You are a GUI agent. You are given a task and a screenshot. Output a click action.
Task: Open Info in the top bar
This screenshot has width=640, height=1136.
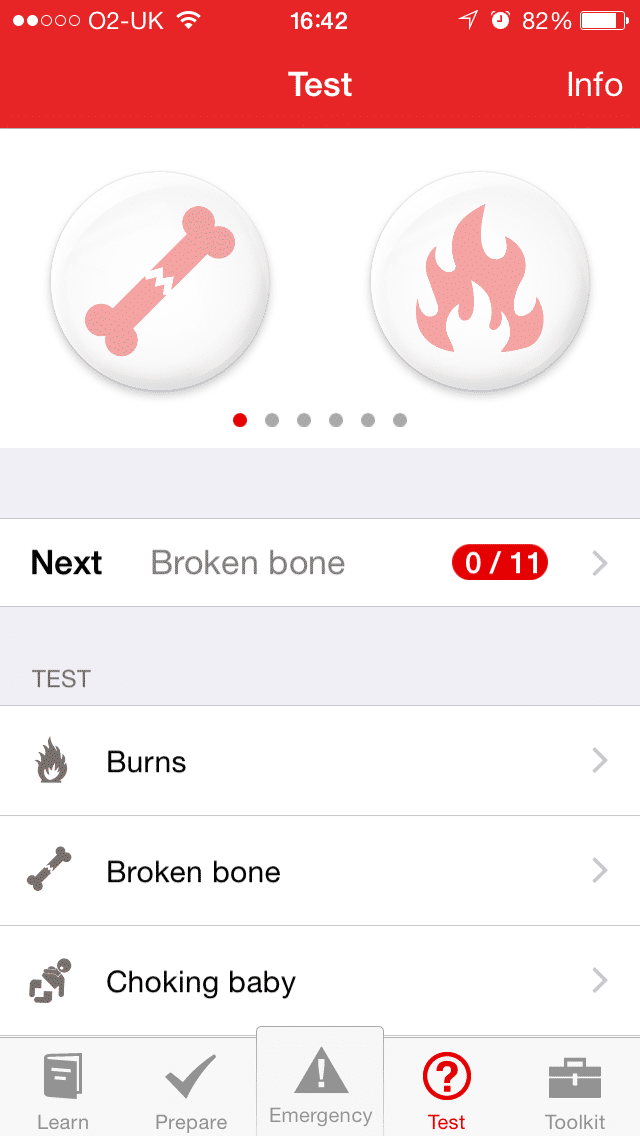pos(594,85)
